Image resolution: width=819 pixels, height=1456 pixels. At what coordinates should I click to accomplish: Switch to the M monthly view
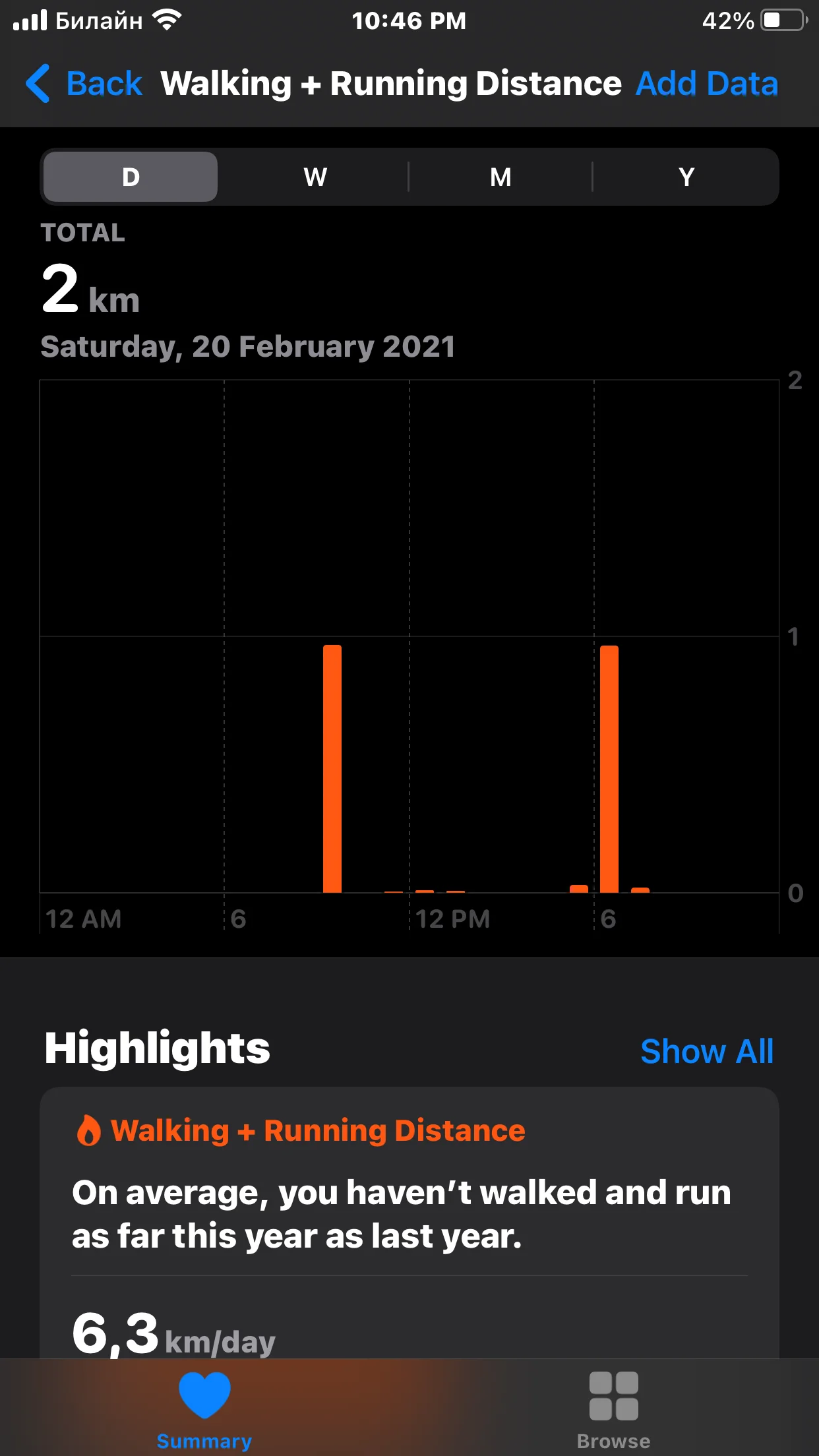(x=501, y=177)
